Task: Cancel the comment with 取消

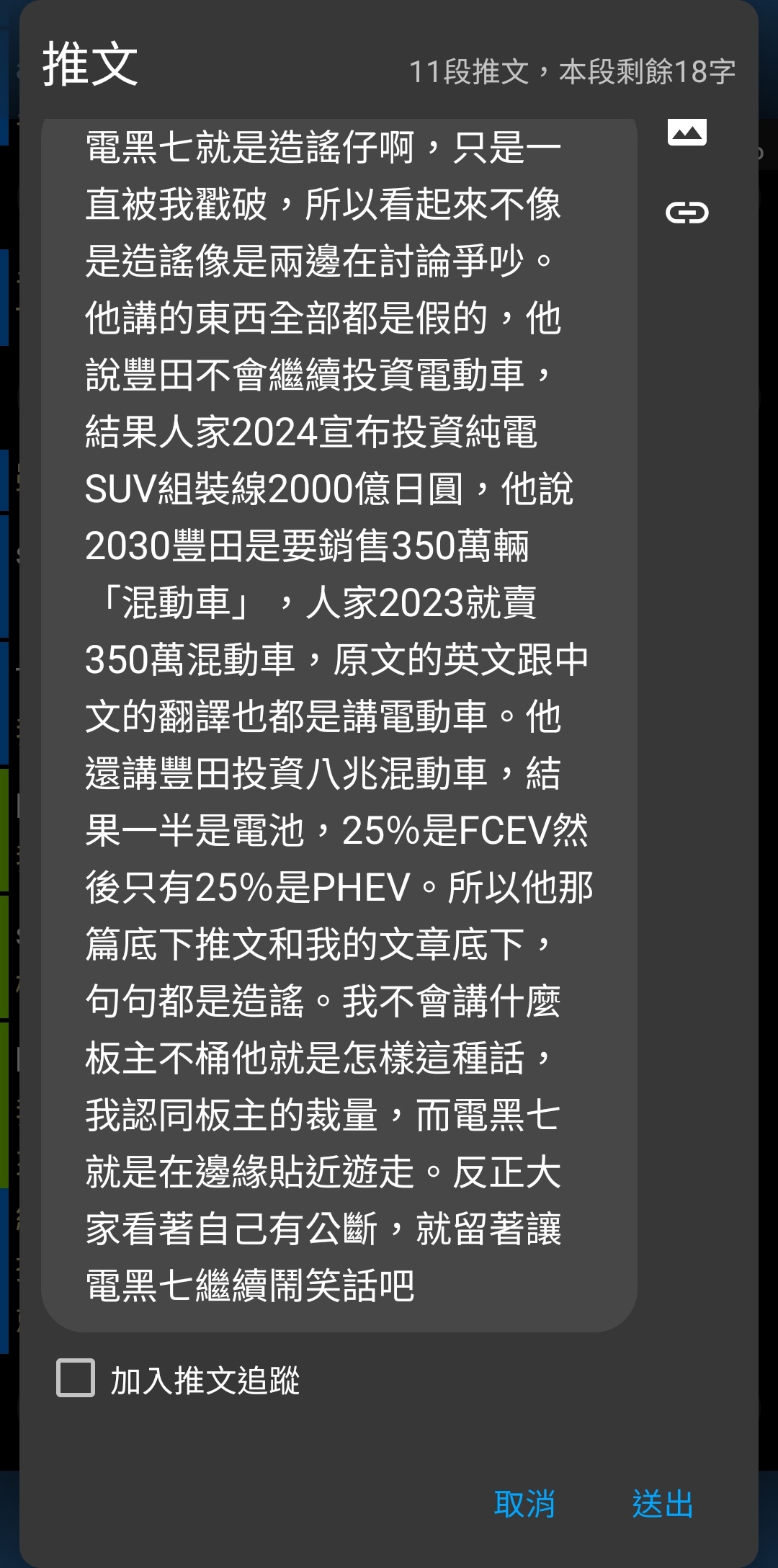Action: pyautogui.click(x=524, y=1504)
